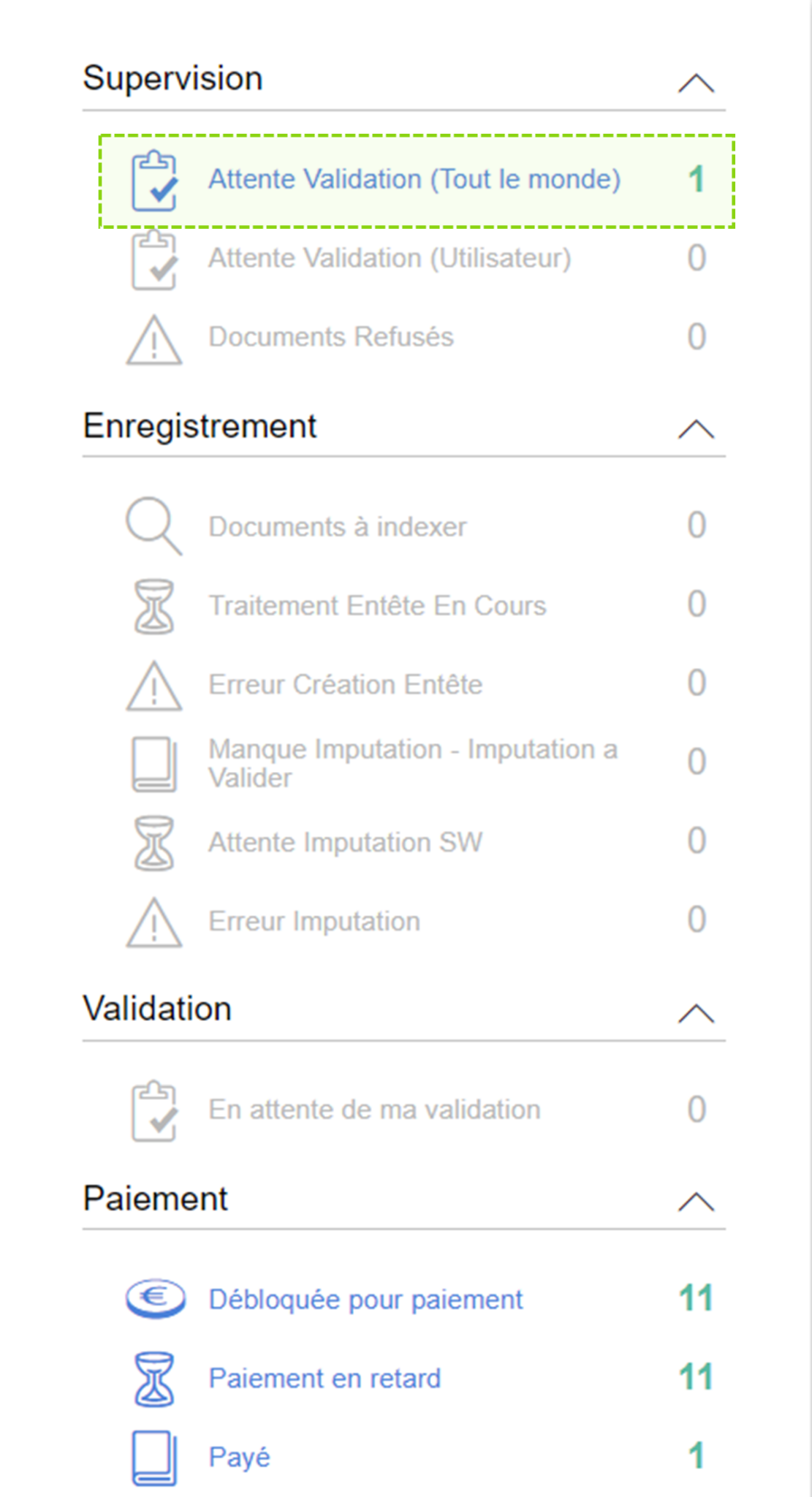
Task: Open En attente de ma validation
Action: (x=374, y=1110)
